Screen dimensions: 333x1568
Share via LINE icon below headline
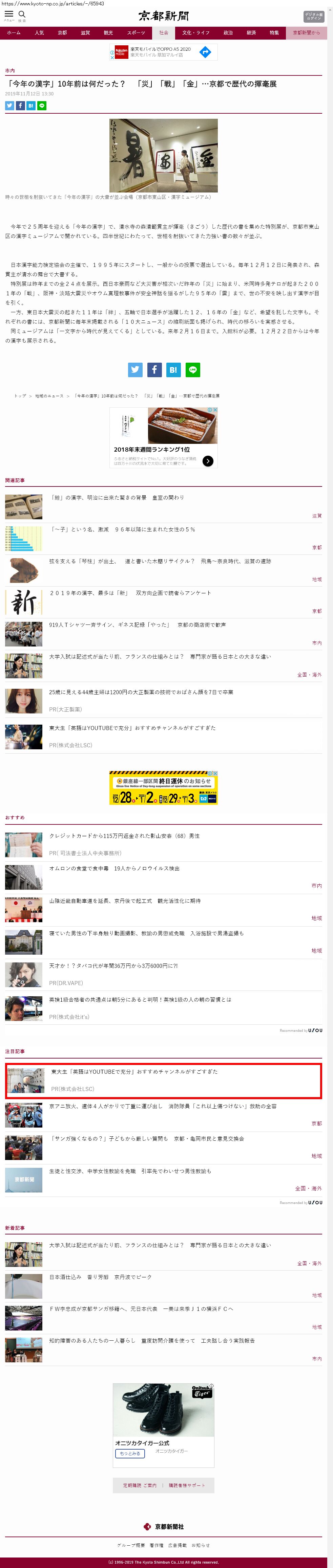[41, 106]
